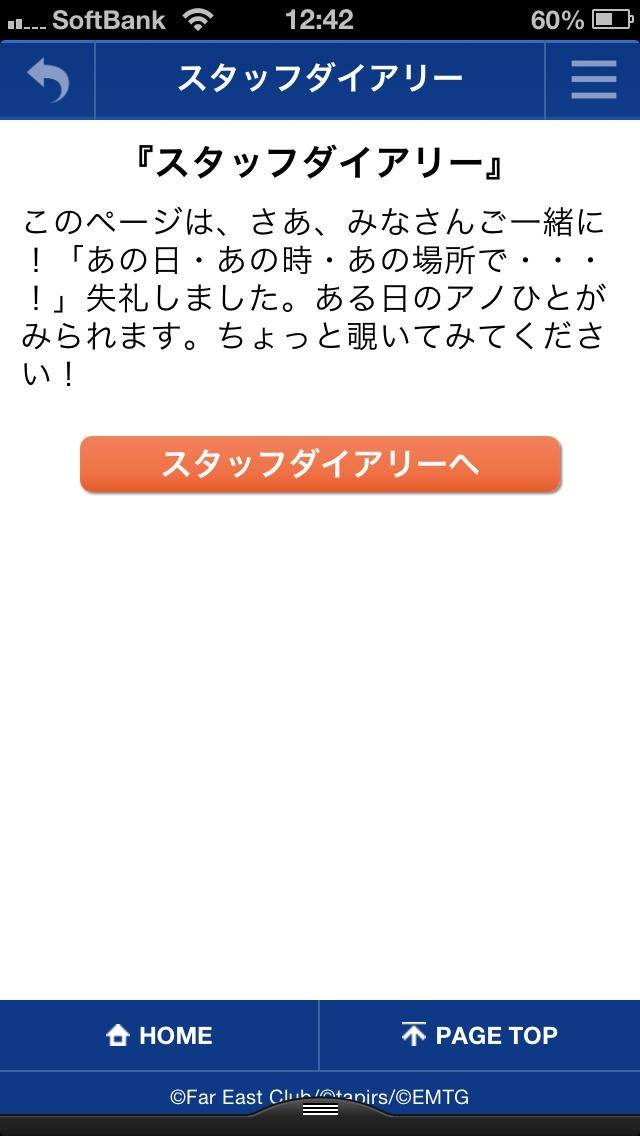
Task: Go back using the return arrow
Action: click(x=47, y=80)
